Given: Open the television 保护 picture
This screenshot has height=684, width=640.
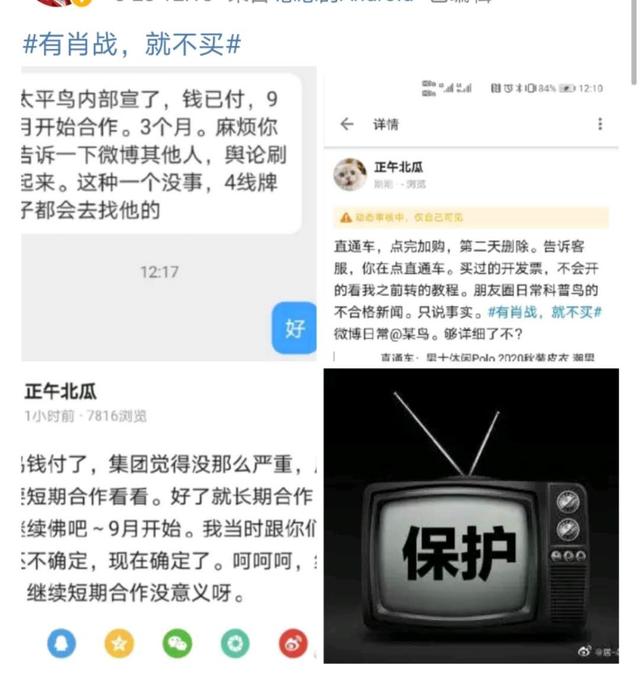Looking at the screenshot, I should [x=471, y=515].
